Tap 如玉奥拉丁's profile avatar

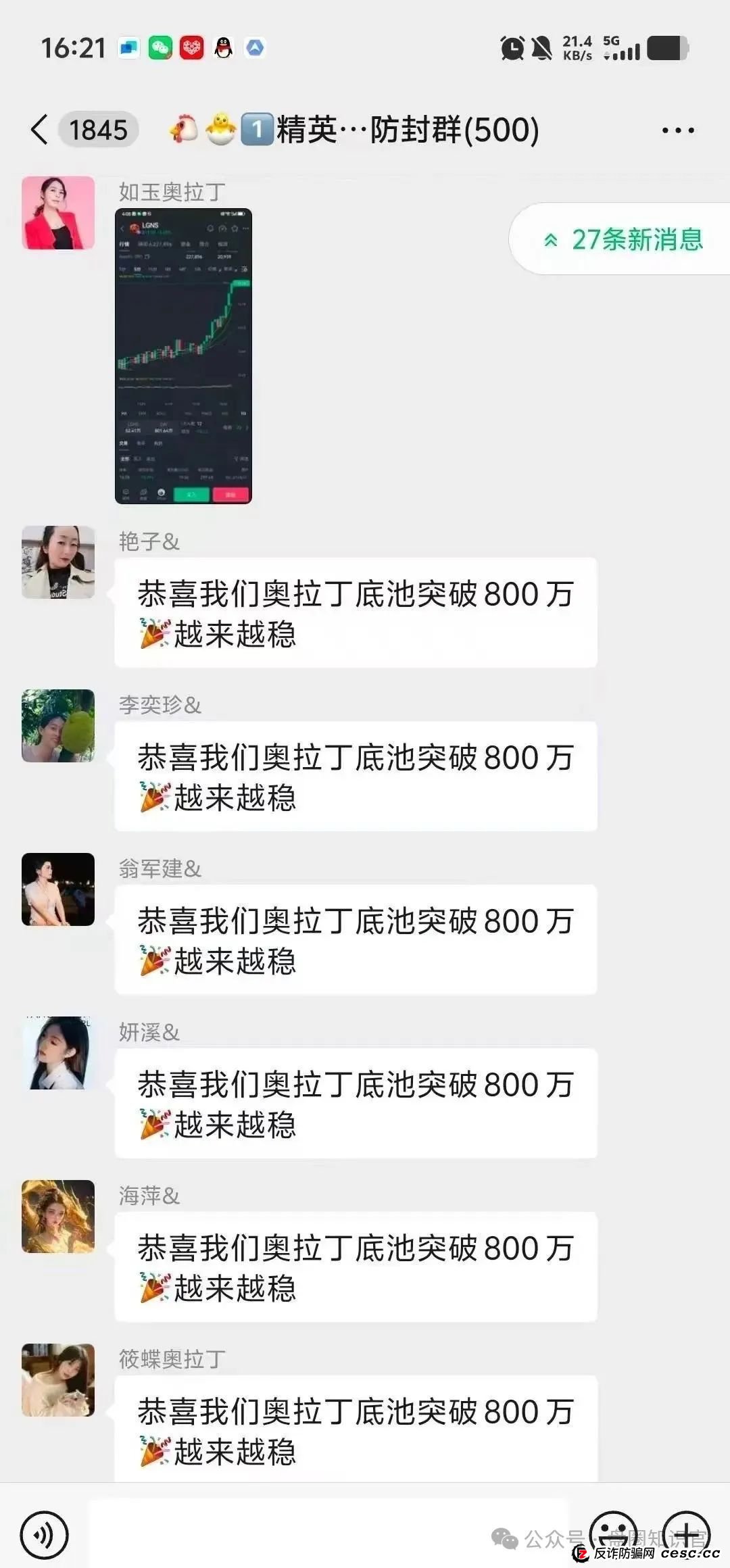(x=58, y=213)
